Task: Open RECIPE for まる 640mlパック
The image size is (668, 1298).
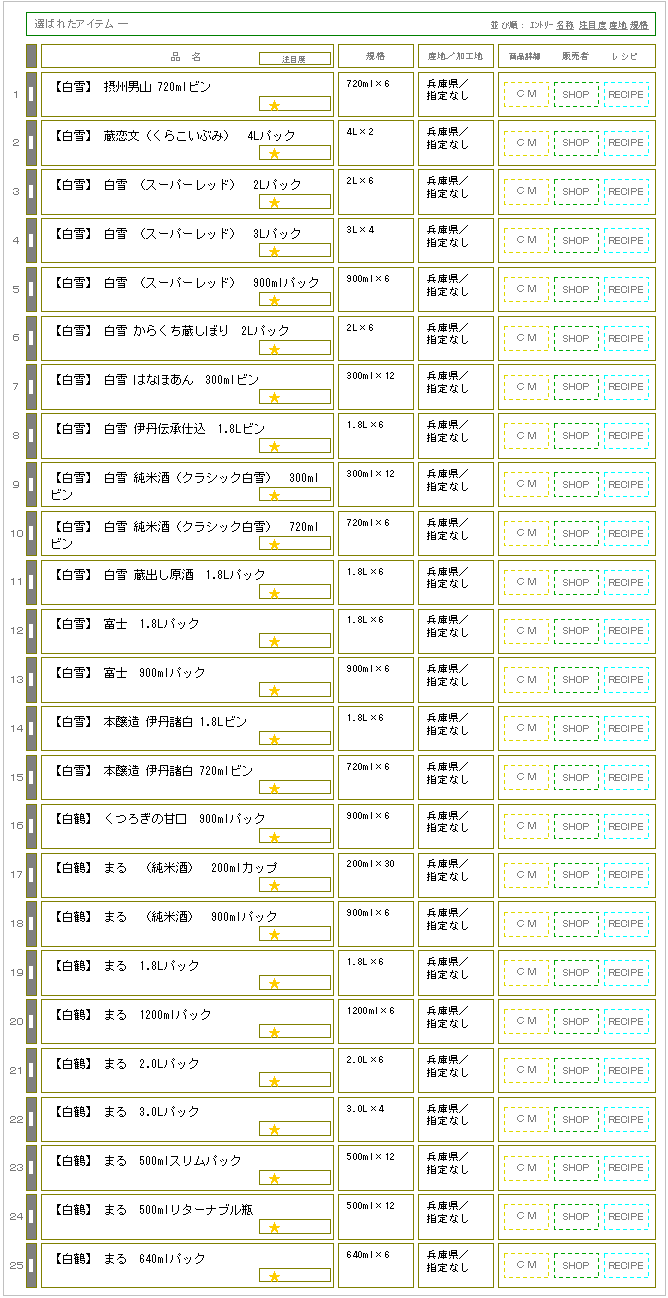Action: coord(626,1265)
